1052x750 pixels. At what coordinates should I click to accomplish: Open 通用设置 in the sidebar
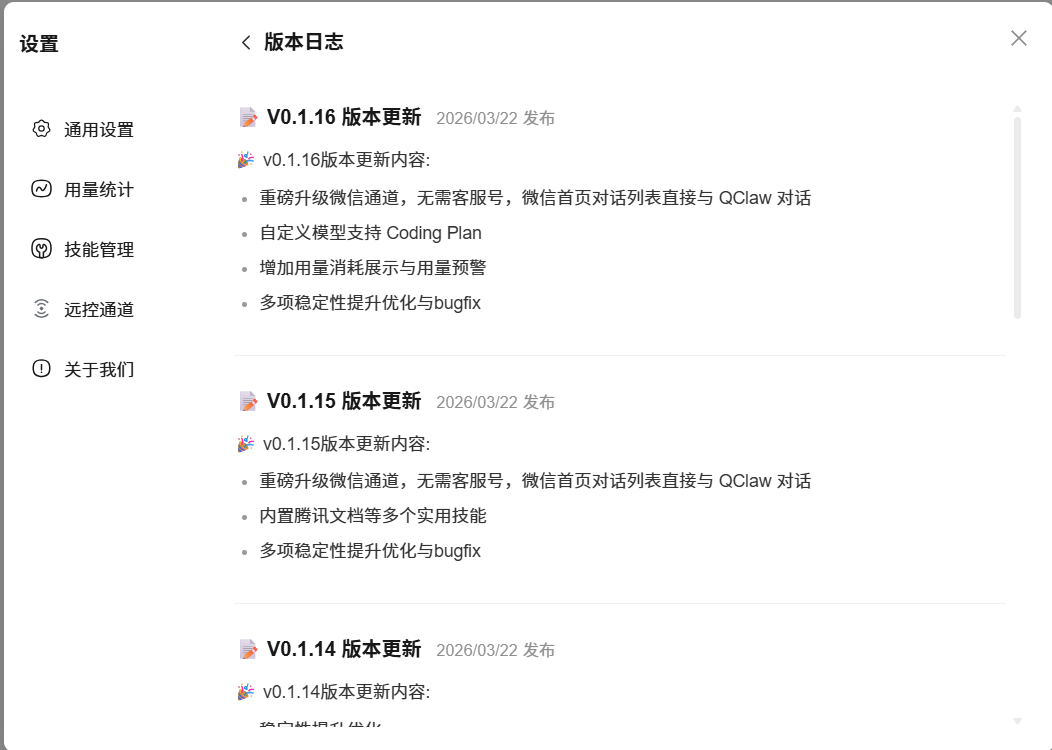pos(98,130)
